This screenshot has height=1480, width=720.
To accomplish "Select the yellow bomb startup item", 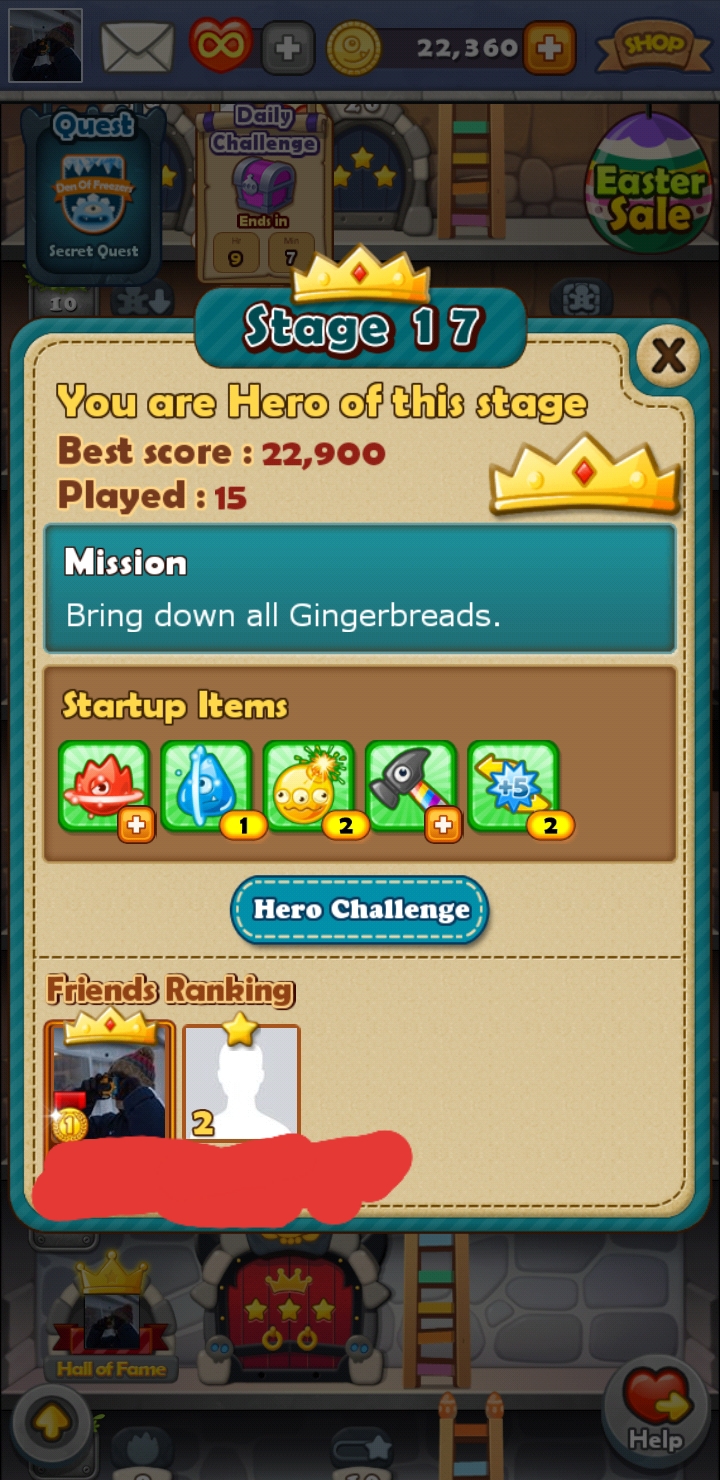I will [x=308, y=787].
